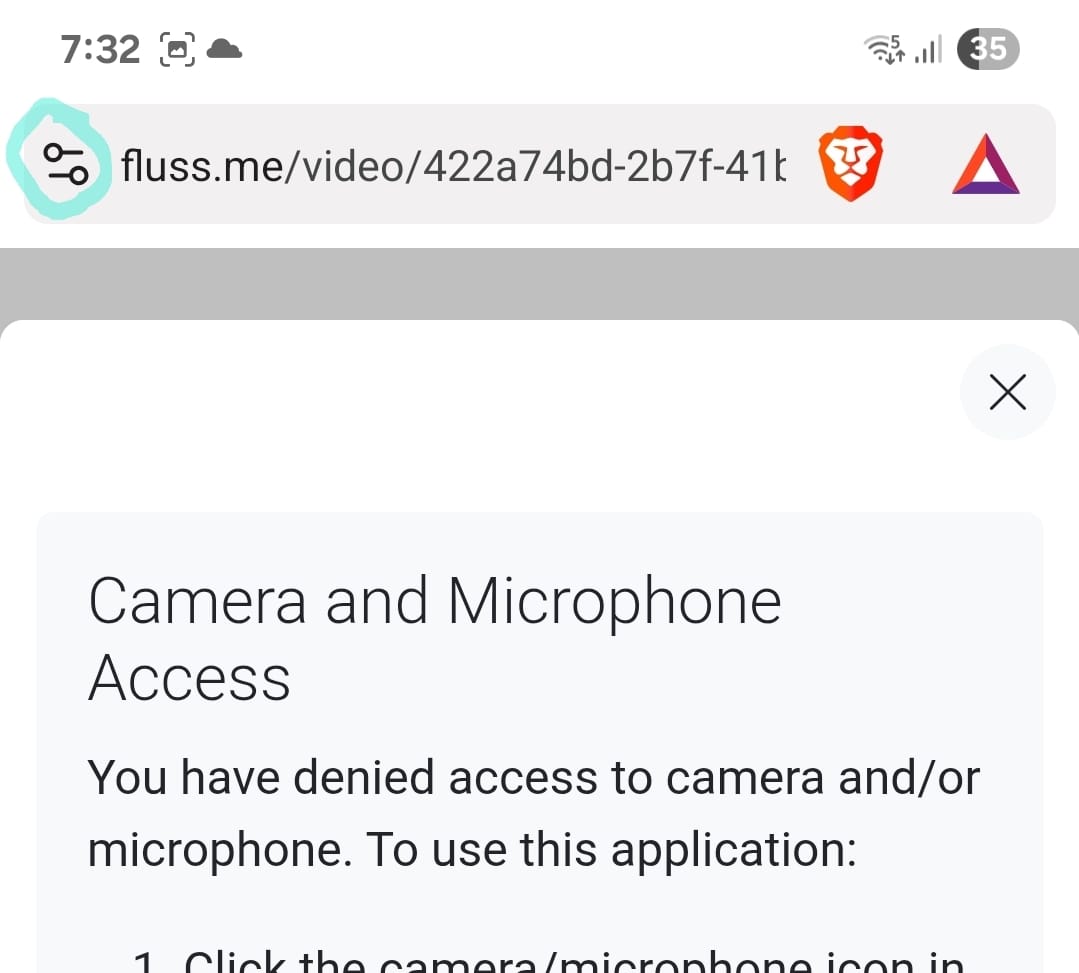Open Brave Shields lion icon
The width and height of the screenshot is (1079, 973).
pos(850,165)
